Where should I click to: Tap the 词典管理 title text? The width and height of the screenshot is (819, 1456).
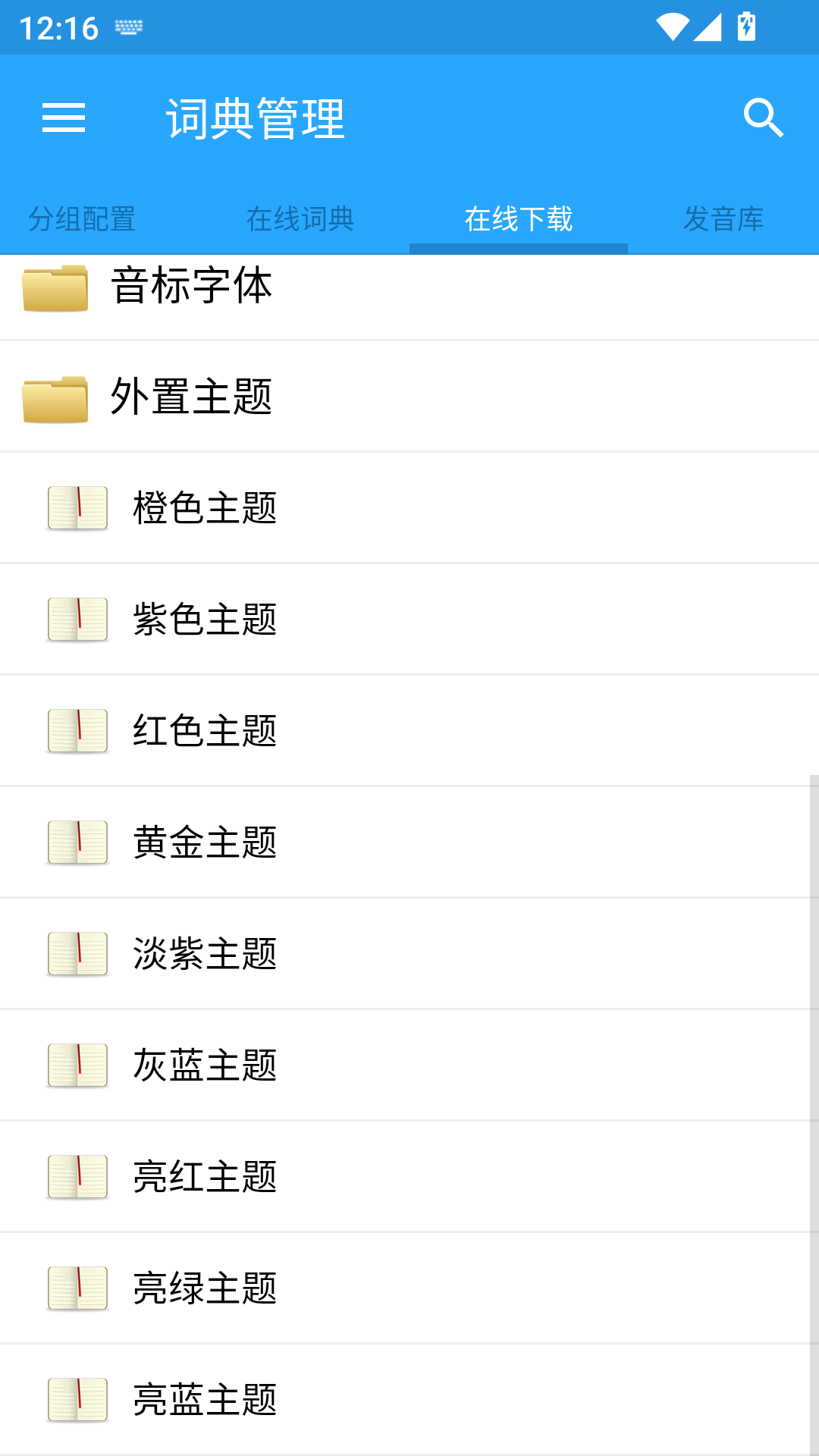coord(255,118)
